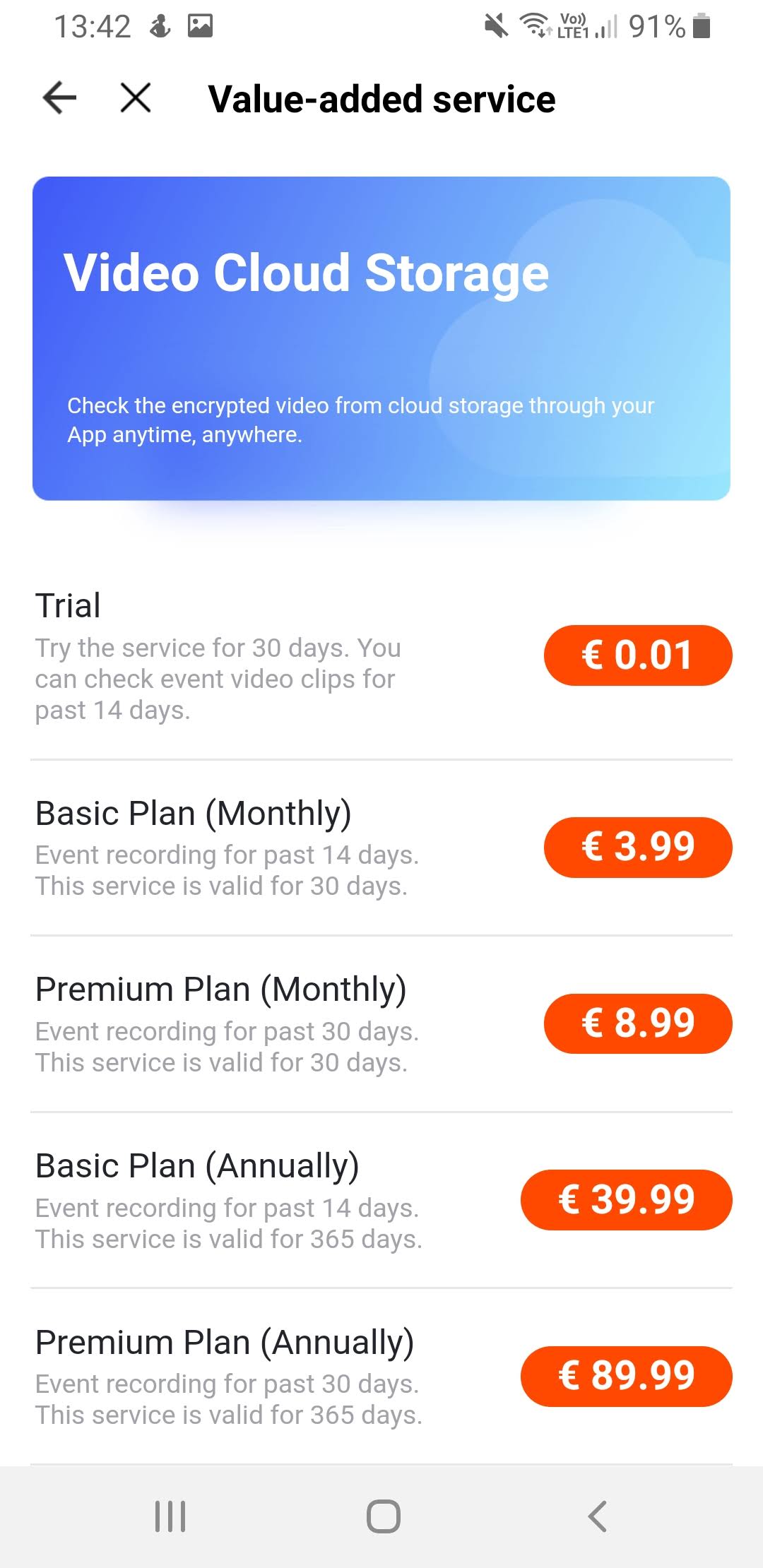Buy the Trial for € 0.01
Viewport: 763px width, 1568px height.
tap(637, 655)
